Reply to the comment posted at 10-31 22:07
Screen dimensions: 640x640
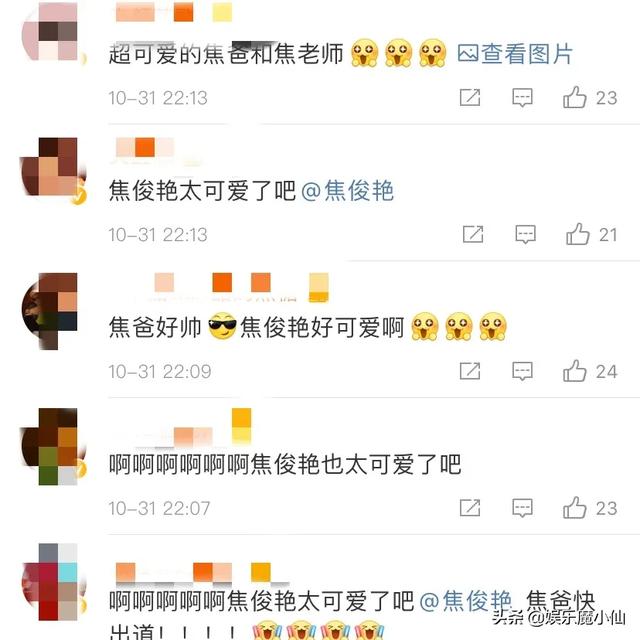pyautogui.click(x=522, y=508)
